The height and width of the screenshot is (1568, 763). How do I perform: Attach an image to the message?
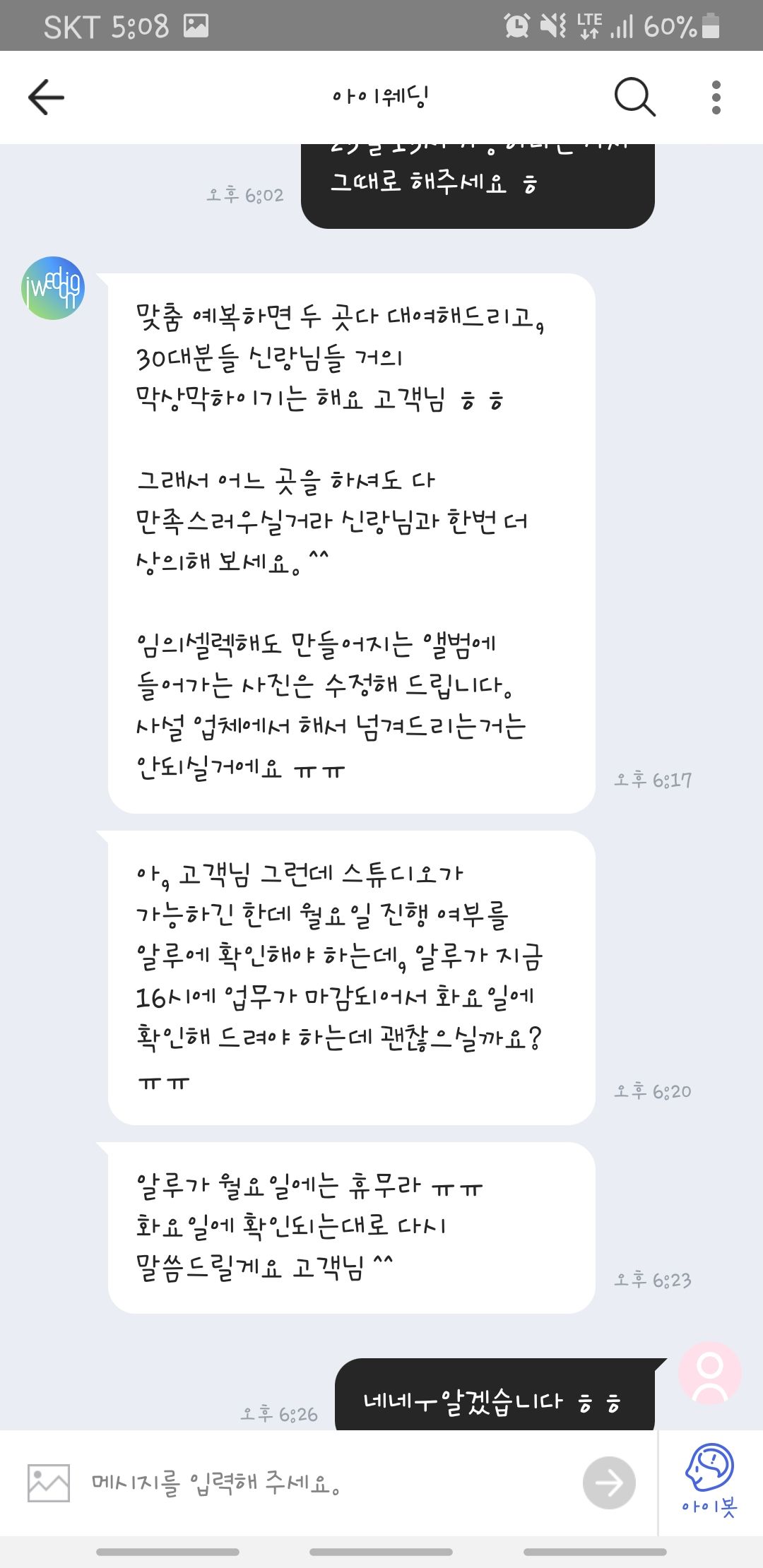(49, 1483)
